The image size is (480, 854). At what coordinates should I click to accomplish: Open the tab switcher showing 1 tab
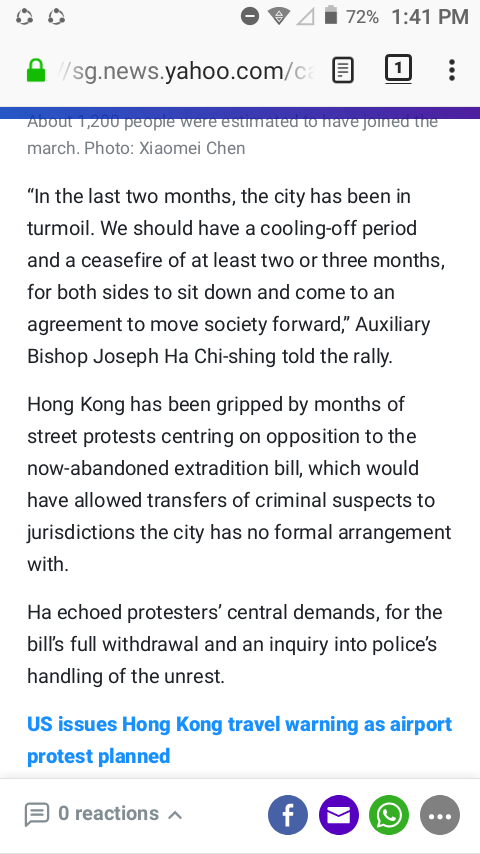click(398, 70)
